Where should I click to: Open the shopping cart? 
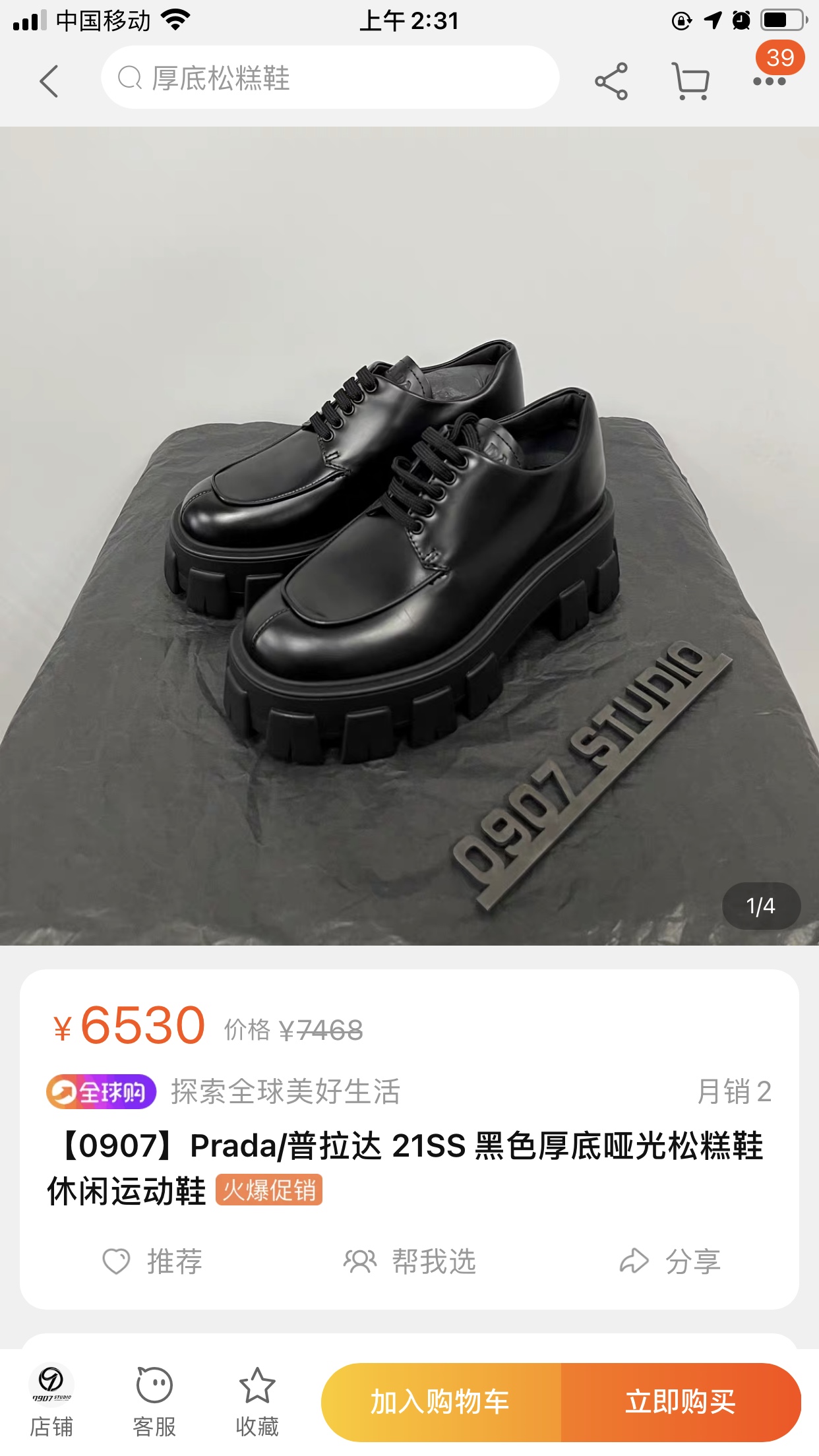coord(690,81)
